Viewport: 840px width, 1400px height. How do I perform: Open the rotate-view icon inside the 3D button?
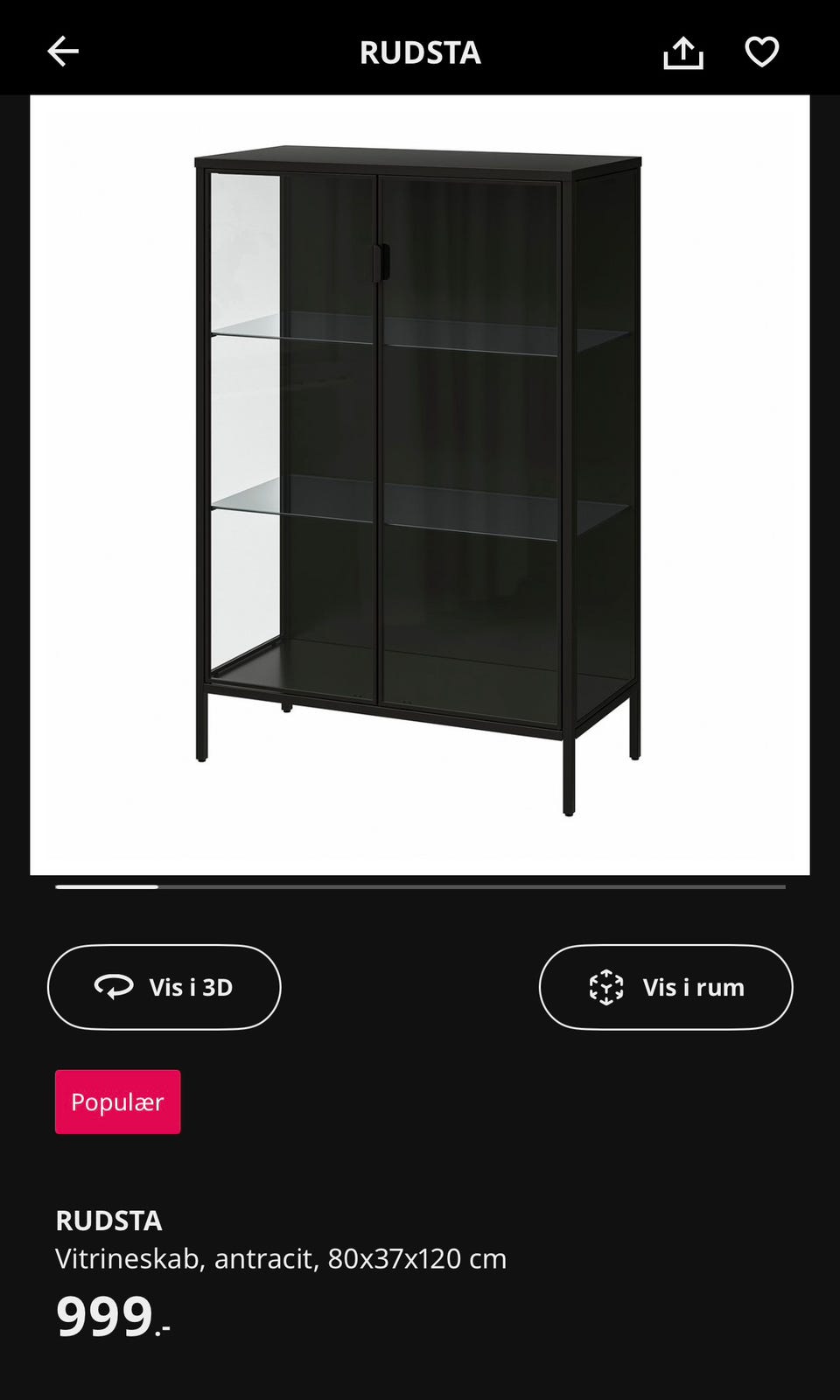[112, 987]
